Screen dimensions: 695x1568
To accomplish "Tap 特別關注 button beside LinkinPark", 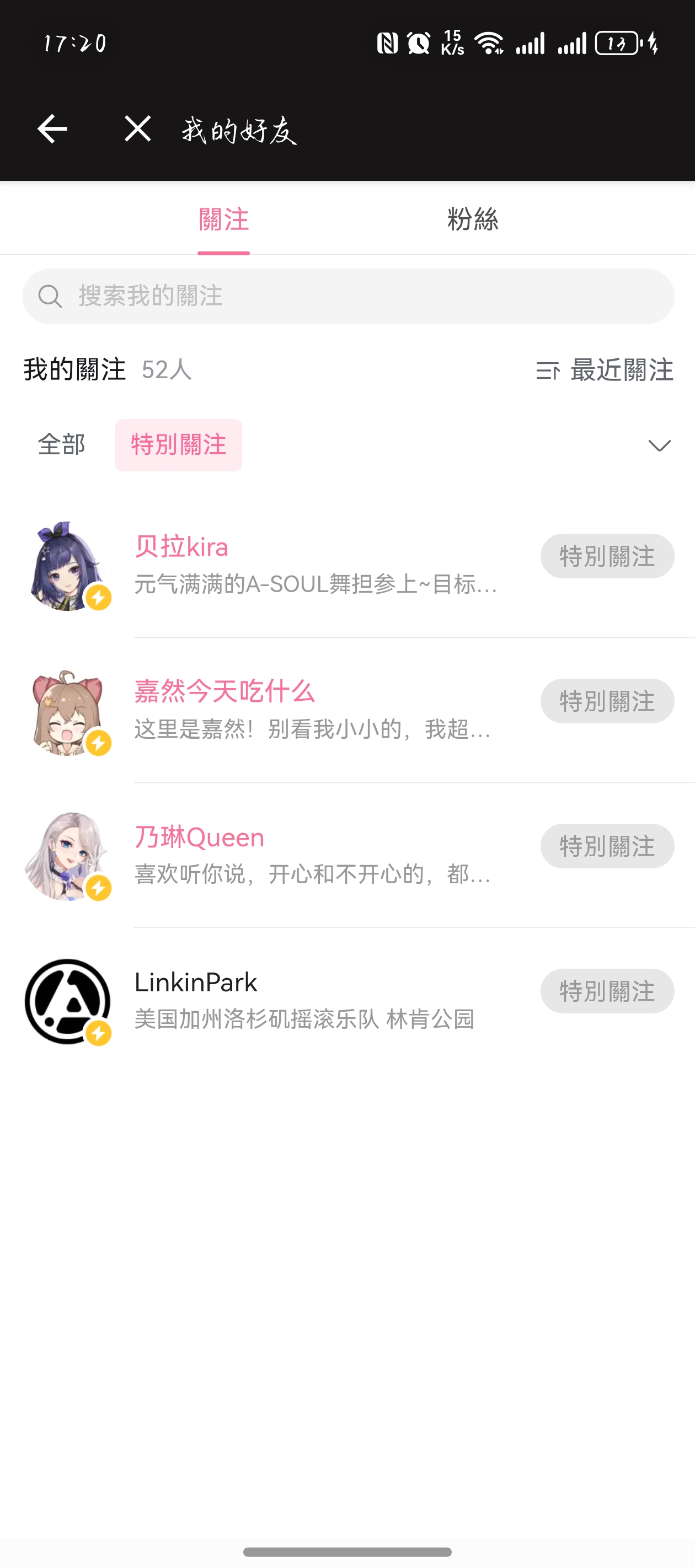I will pyautogui.click(x=607, y=991).
